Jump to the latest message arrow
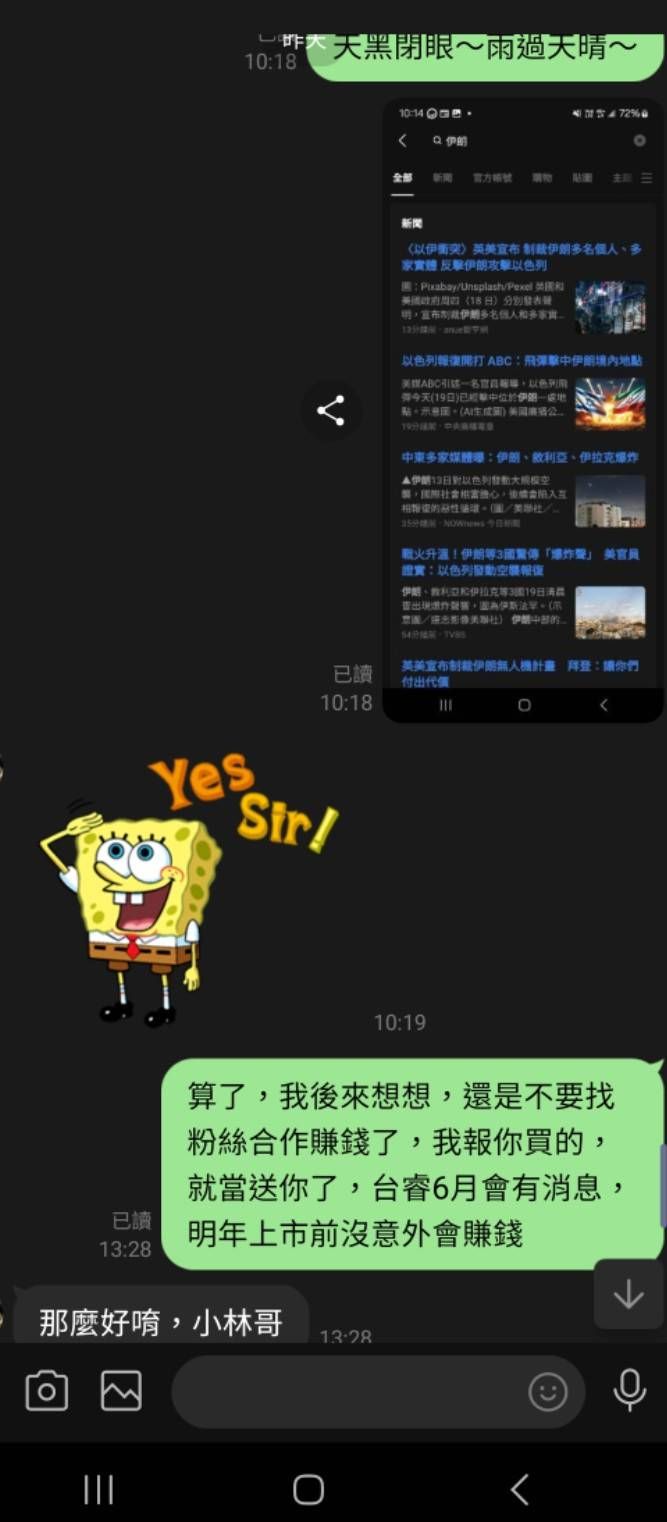Screen dimensions: 667x1522 coord(628,1294)
